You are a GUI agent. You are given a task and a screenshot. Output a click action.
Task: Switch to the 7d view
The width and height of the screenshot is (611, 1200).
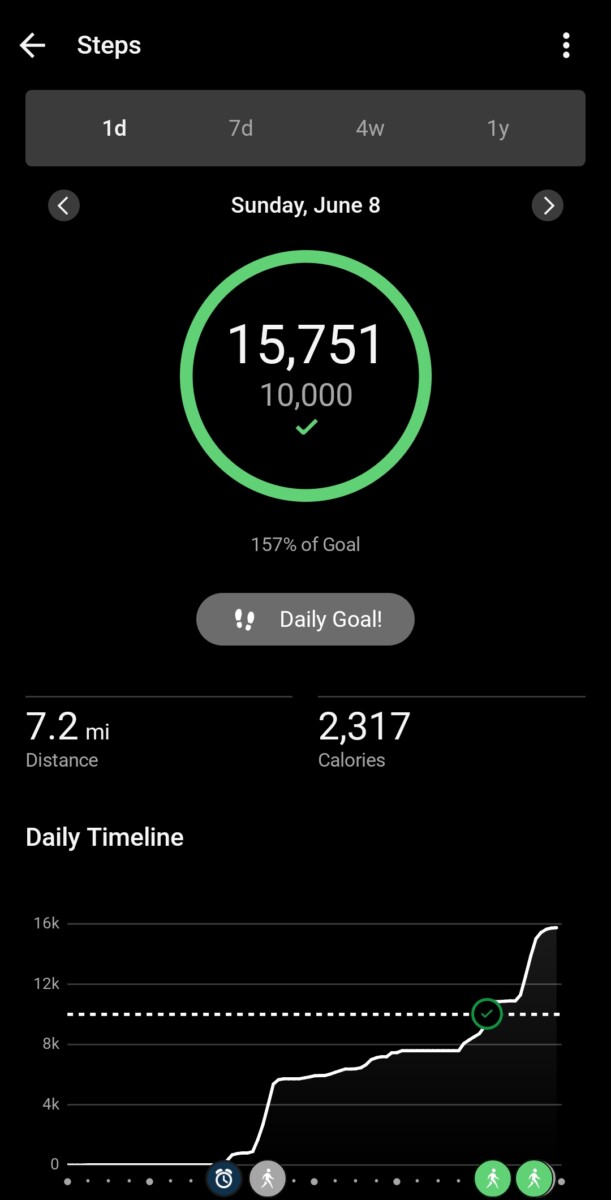[241, 129]
